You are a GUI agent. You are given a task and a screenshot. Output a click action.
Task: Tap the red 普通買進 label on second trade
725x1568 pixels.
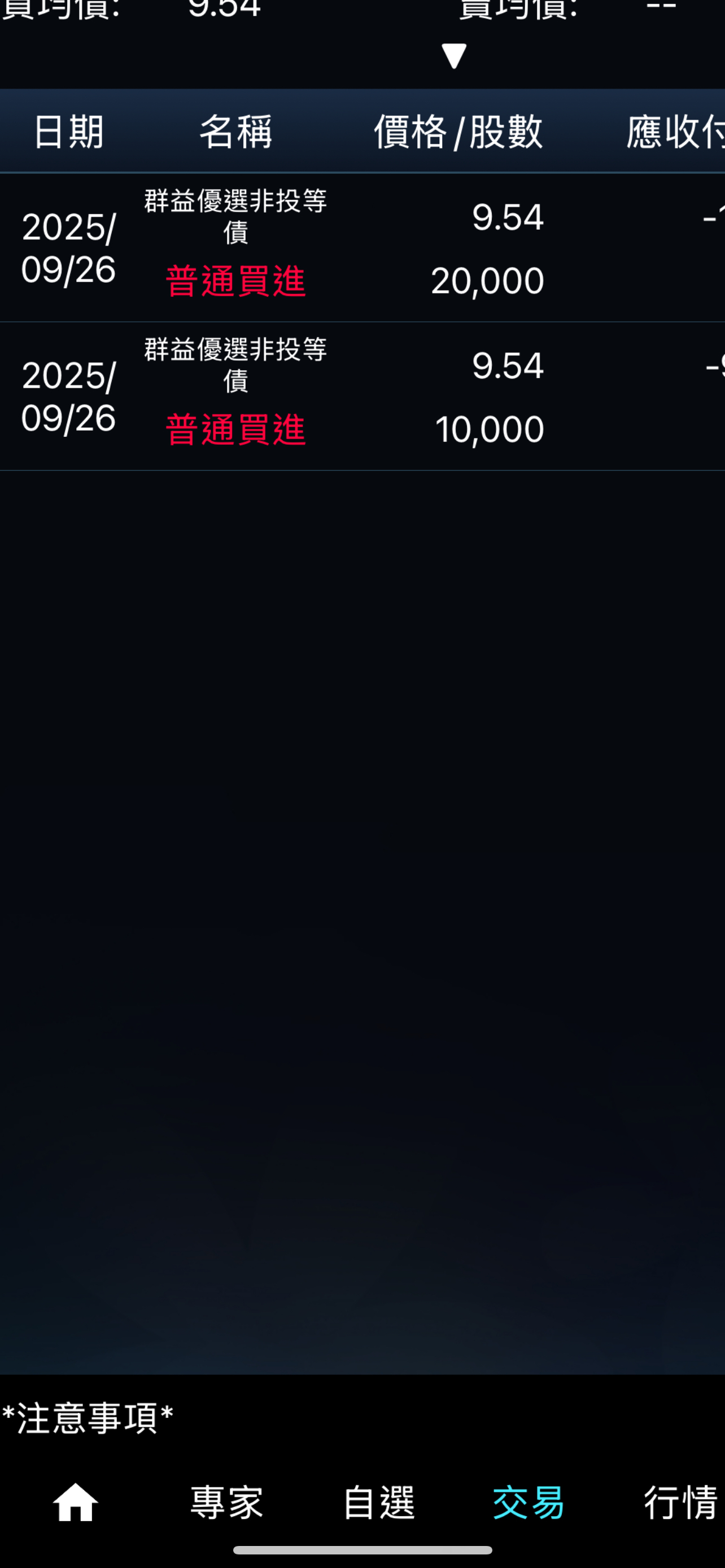pyautogui.click(x=235, y=428)
